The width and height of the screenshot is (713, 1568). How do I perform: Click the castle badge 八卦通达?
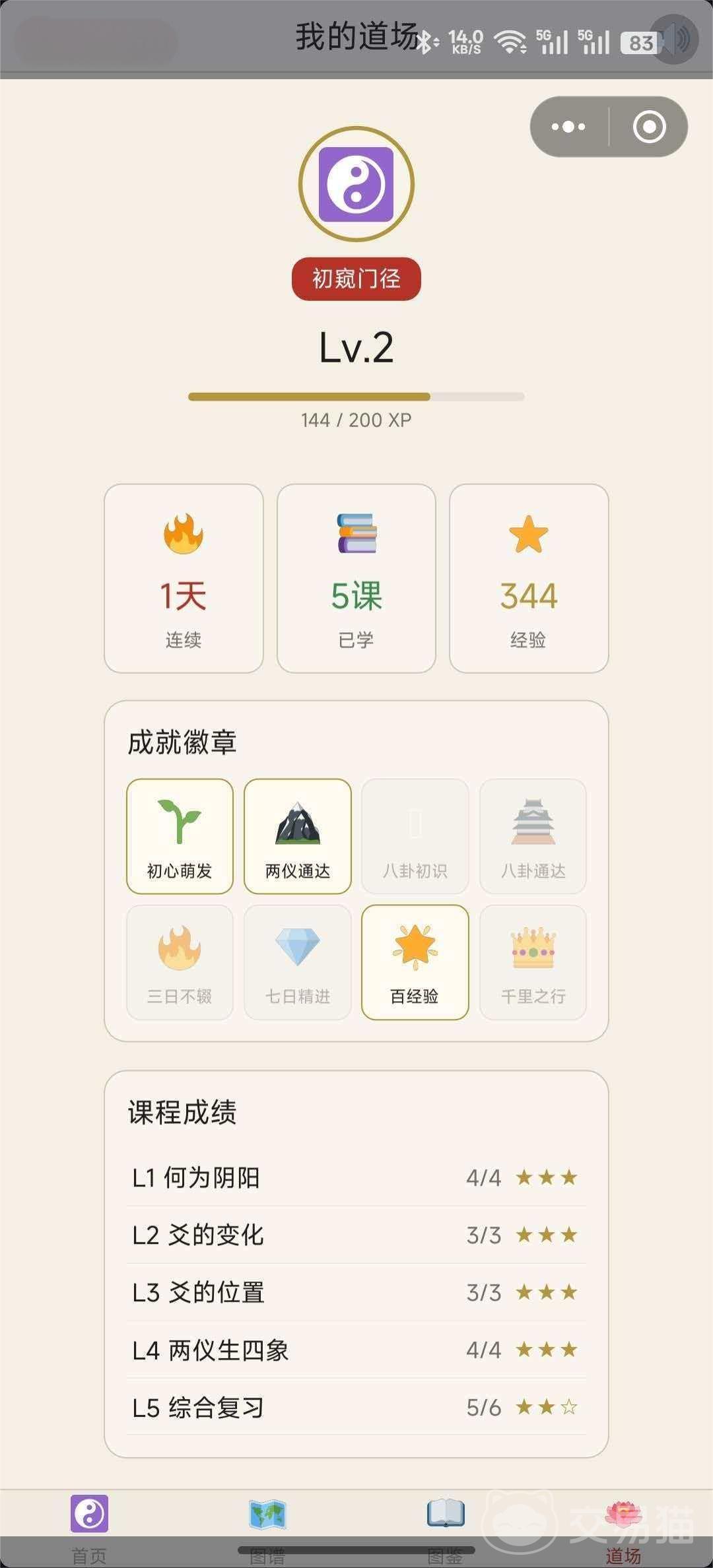point(532,835)
